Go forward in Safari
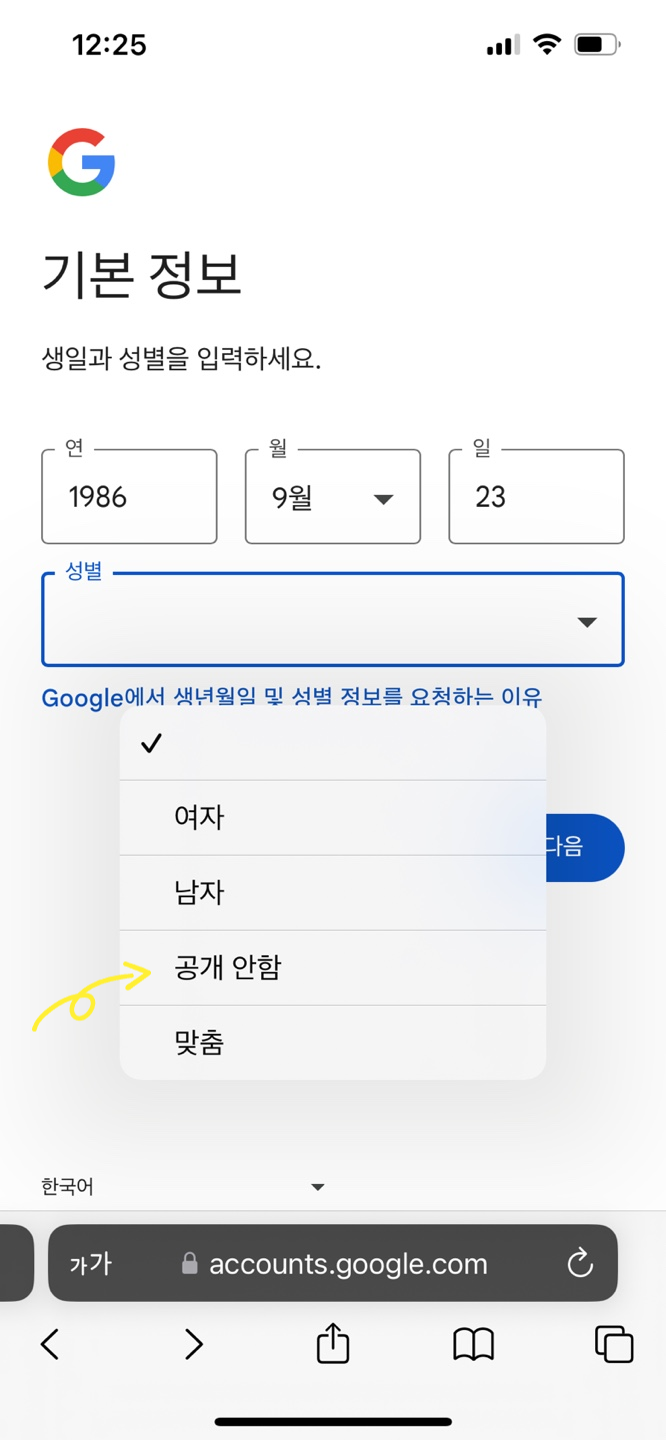The width and height of the screenshot is (666, 1440). [x=193, y=1344]
